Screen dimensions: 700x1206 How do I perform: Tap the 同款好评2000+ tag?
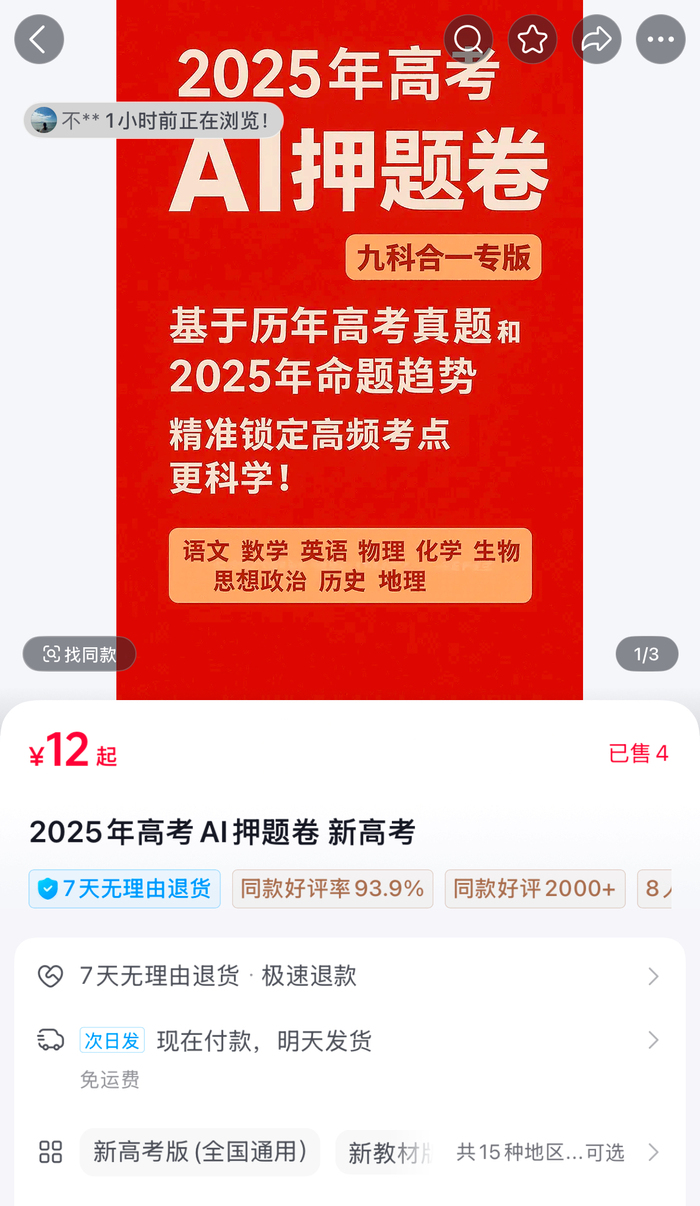tap(535, 888)
